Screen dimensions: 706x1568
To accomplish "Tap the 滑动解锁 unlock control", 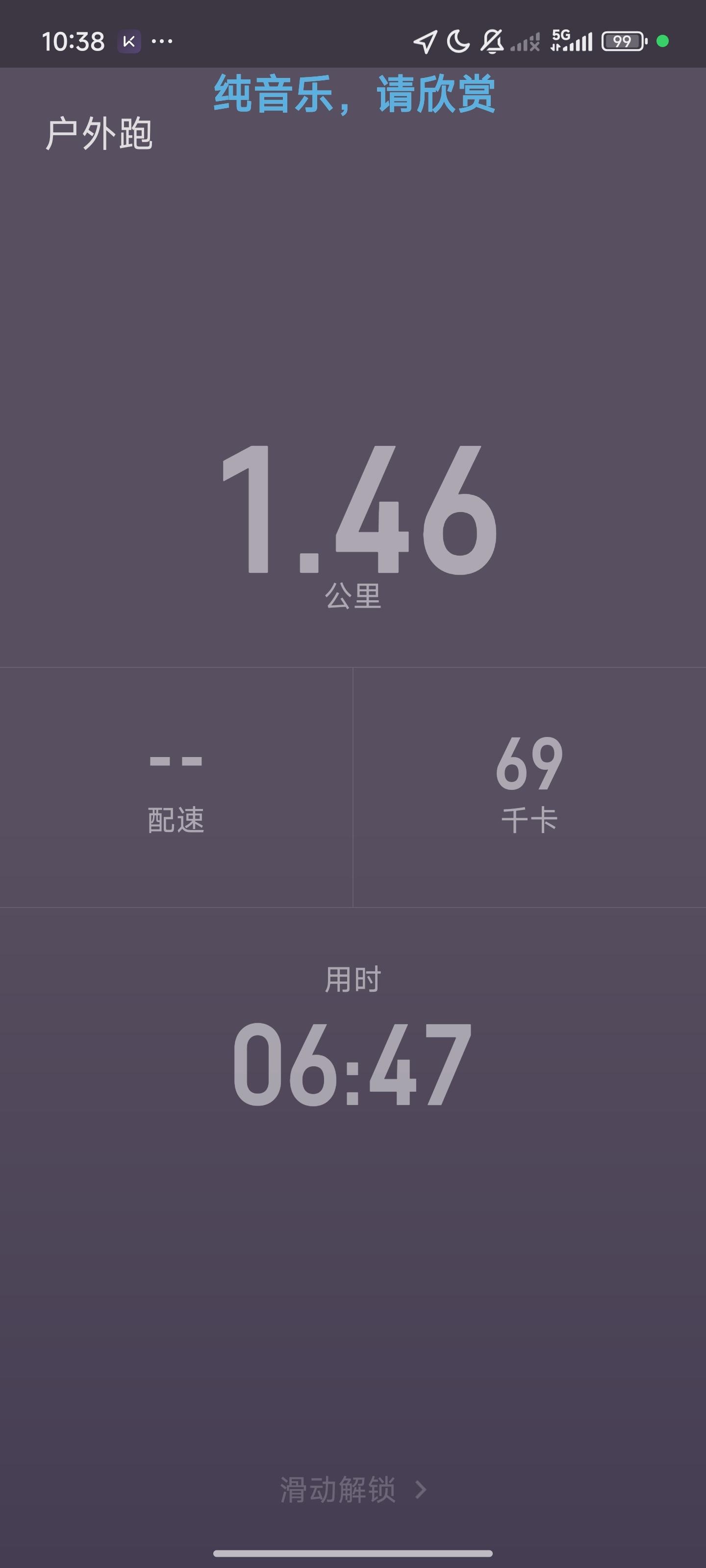I will click(352, 1490).
